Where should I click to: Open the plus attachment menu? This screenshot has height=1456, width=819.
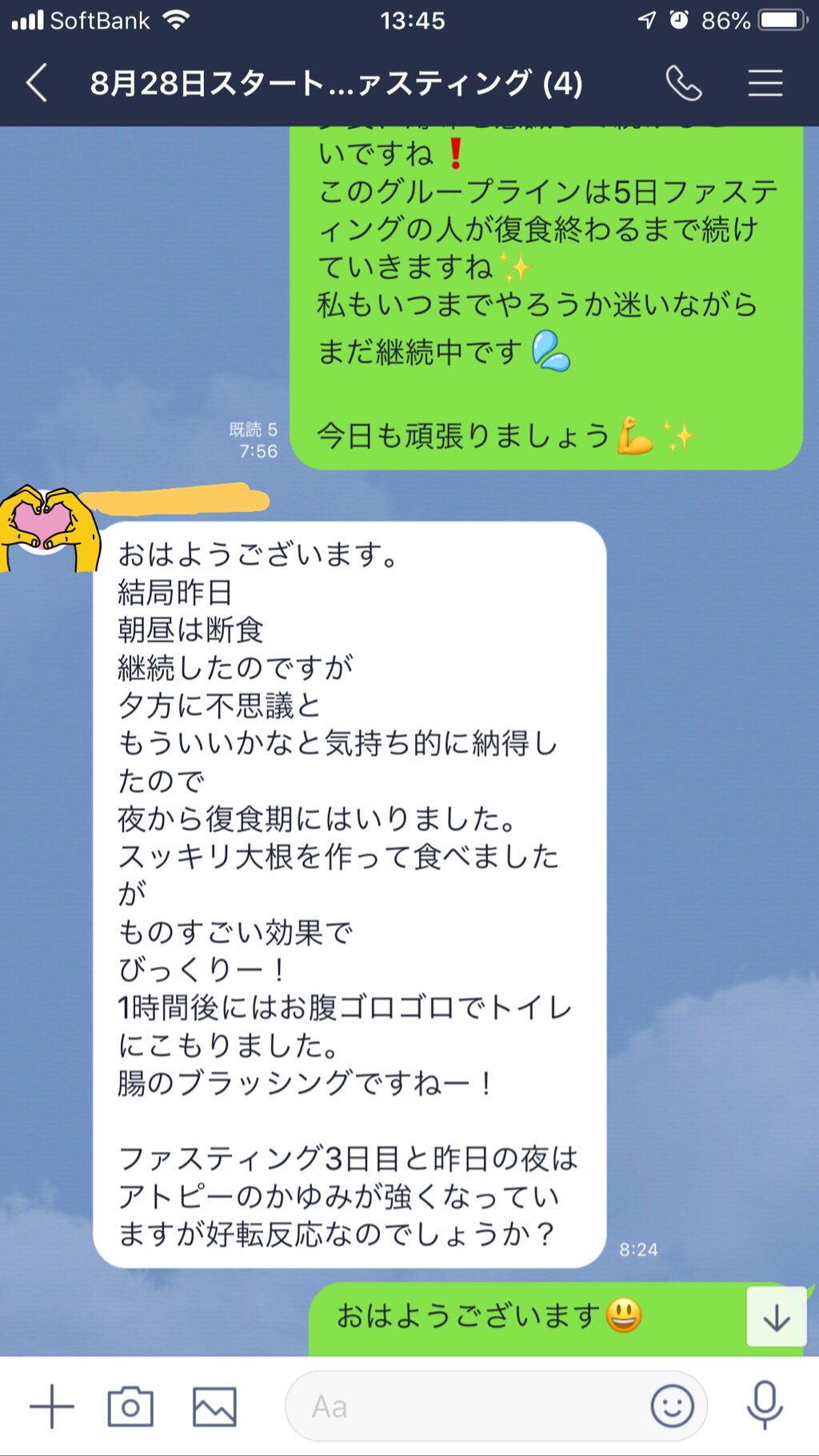pyautogui.click(x=52, y=1406)
